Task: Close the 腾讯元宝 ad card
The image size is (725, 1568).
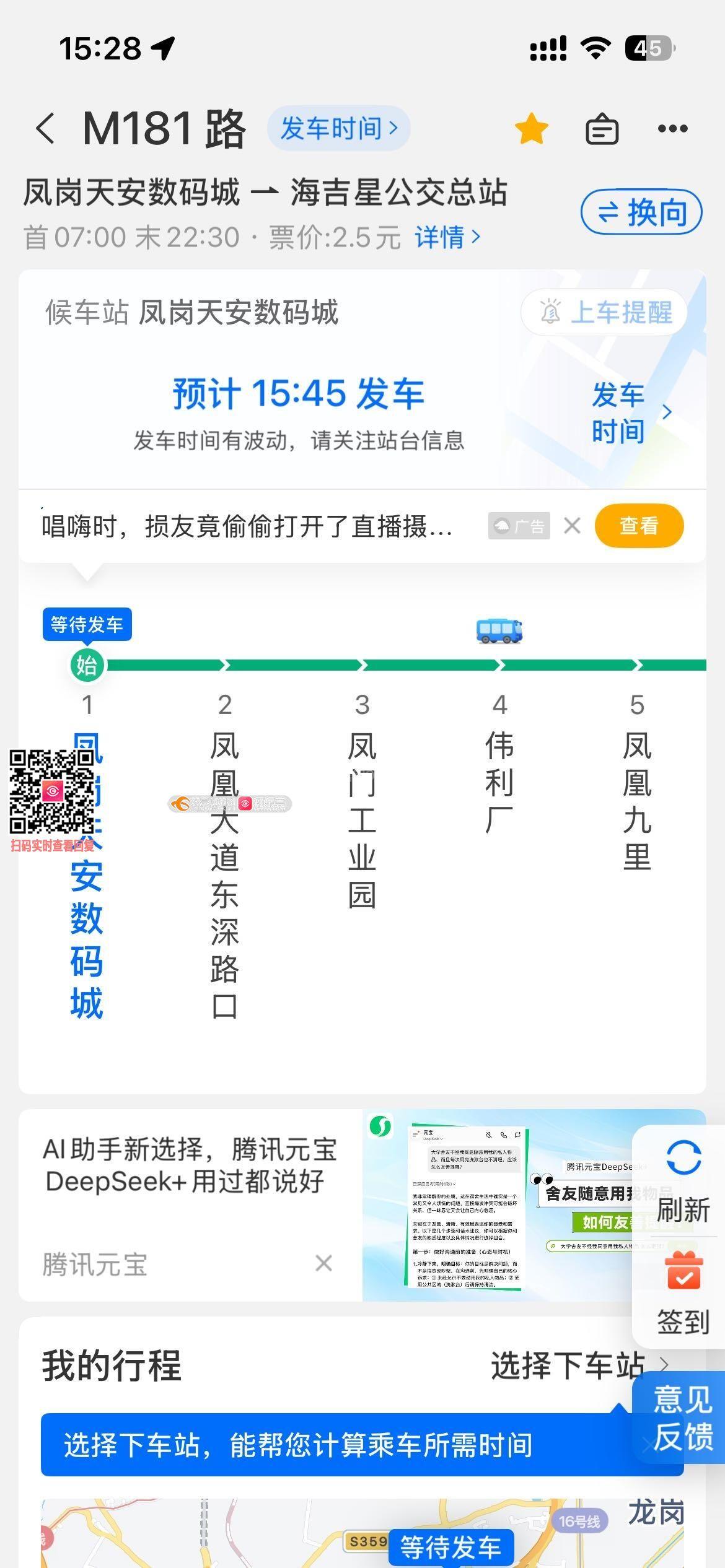Action: (x=323, y=1263)
